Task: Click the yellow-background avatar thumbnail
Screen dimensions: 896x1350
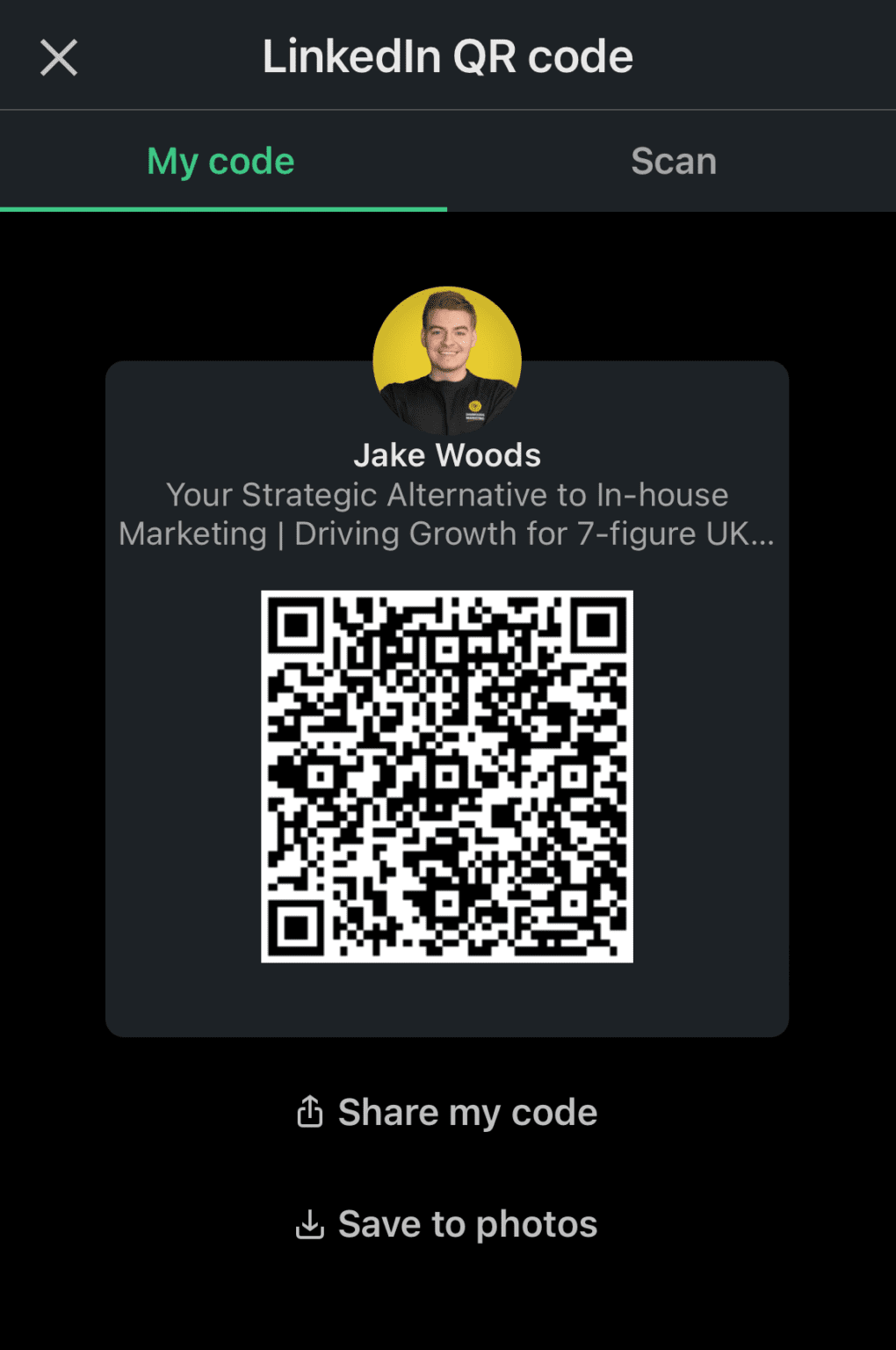Action: (447, 360)
